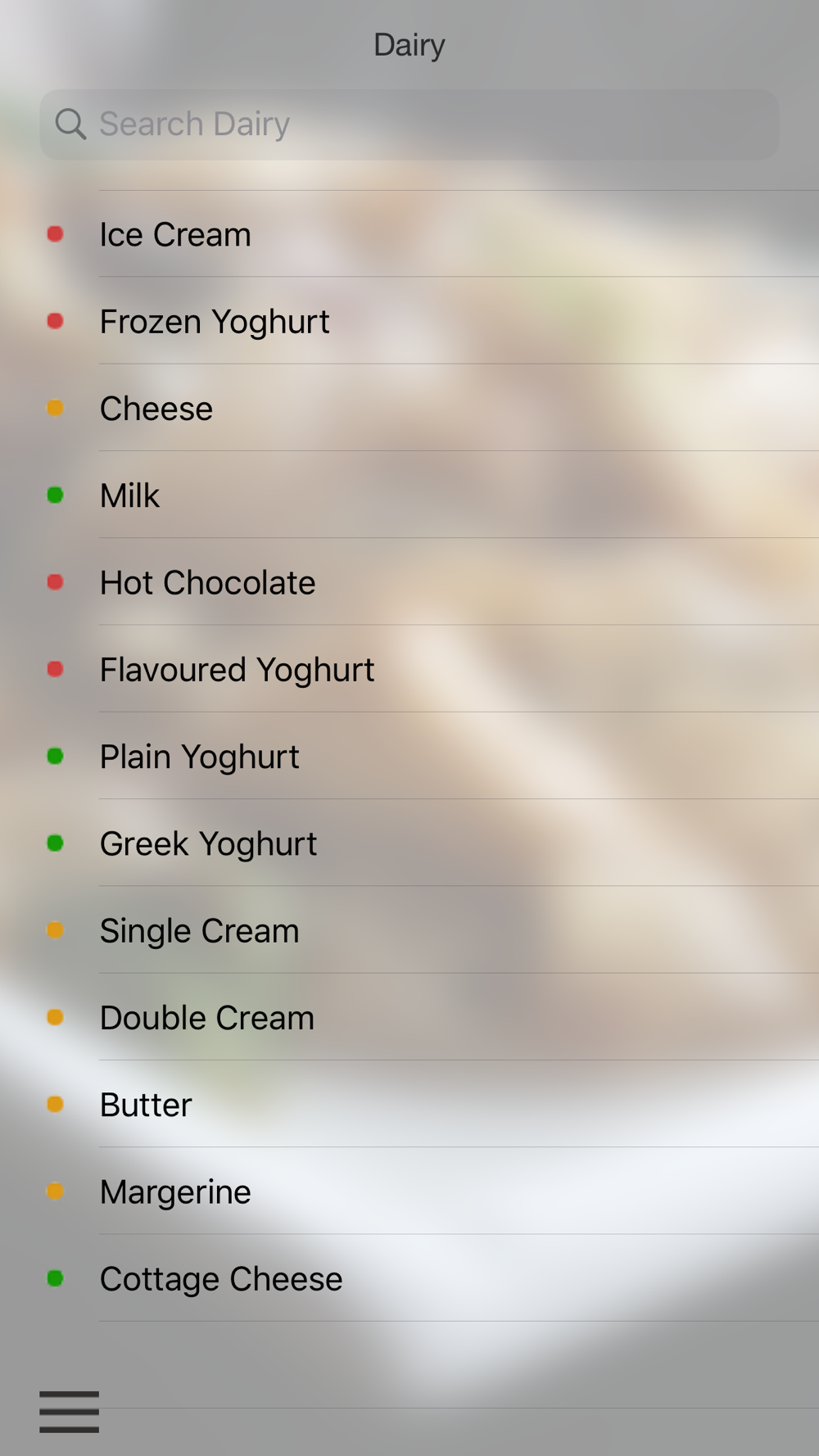The width and height of the screenshot is (819, 1456).
Task: Select Single Cream
Action: (409, 930)
